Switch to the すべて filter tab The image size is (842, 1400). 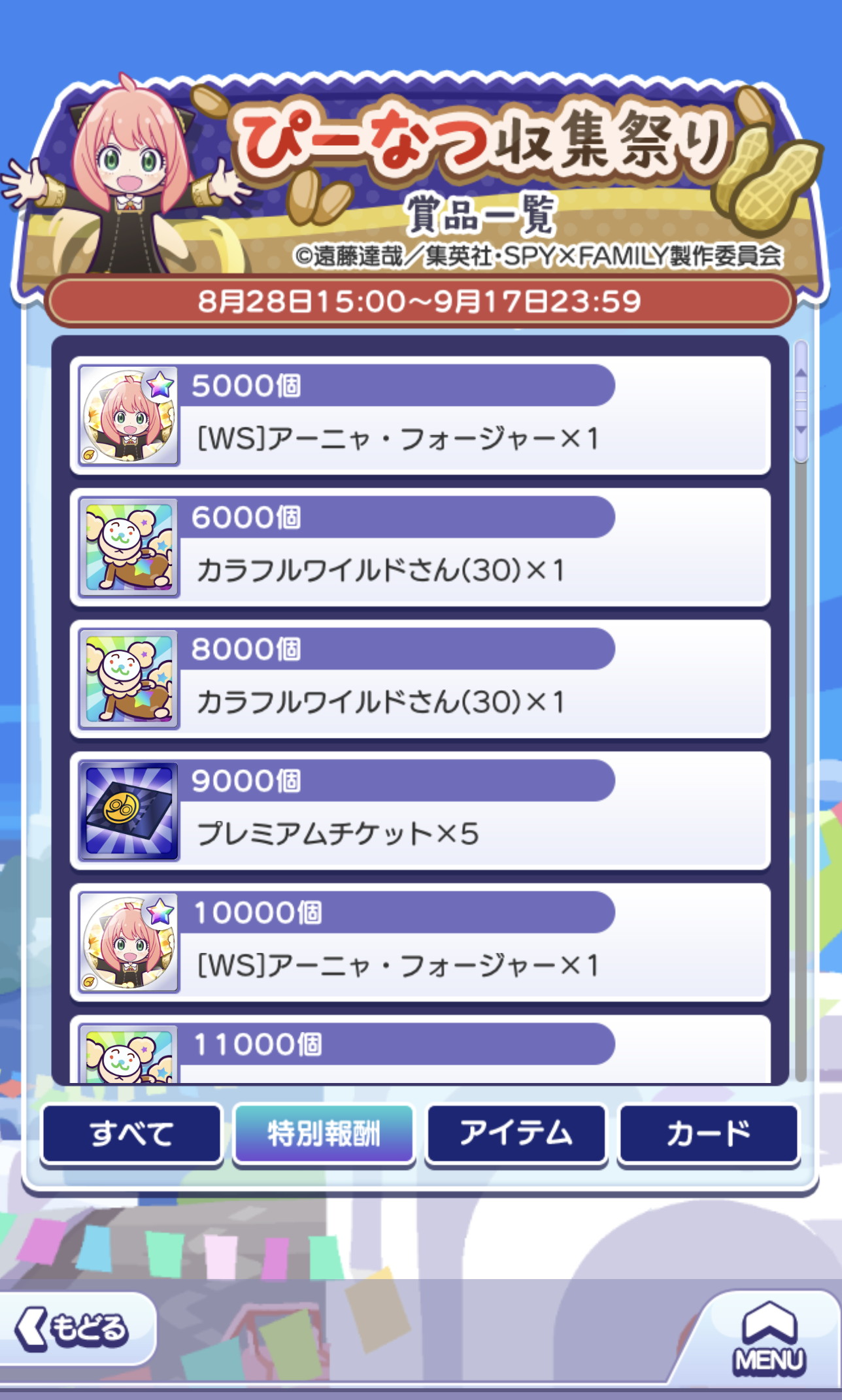[x=131, y=1133]
